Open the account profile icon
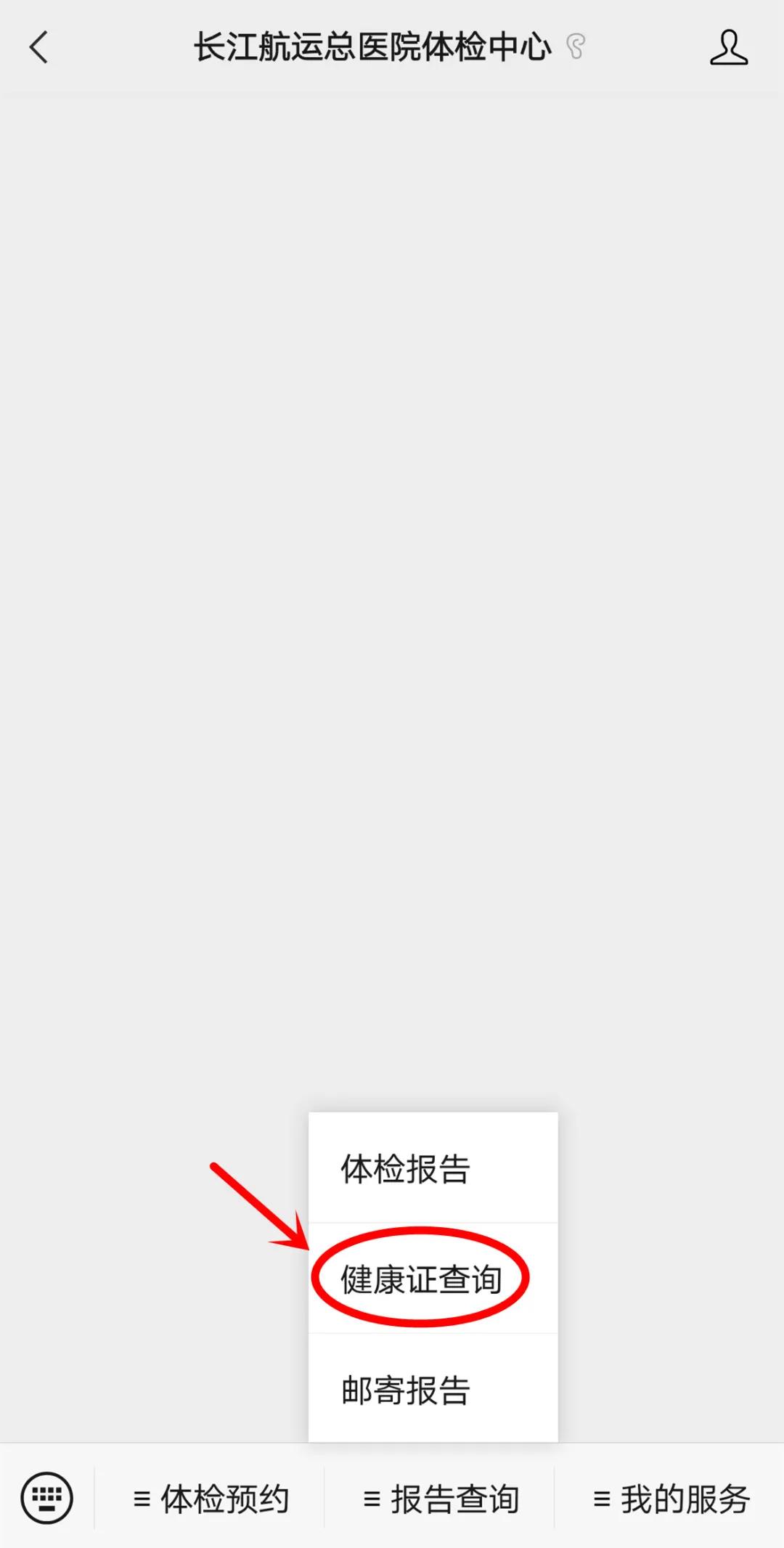 (728, 48)
